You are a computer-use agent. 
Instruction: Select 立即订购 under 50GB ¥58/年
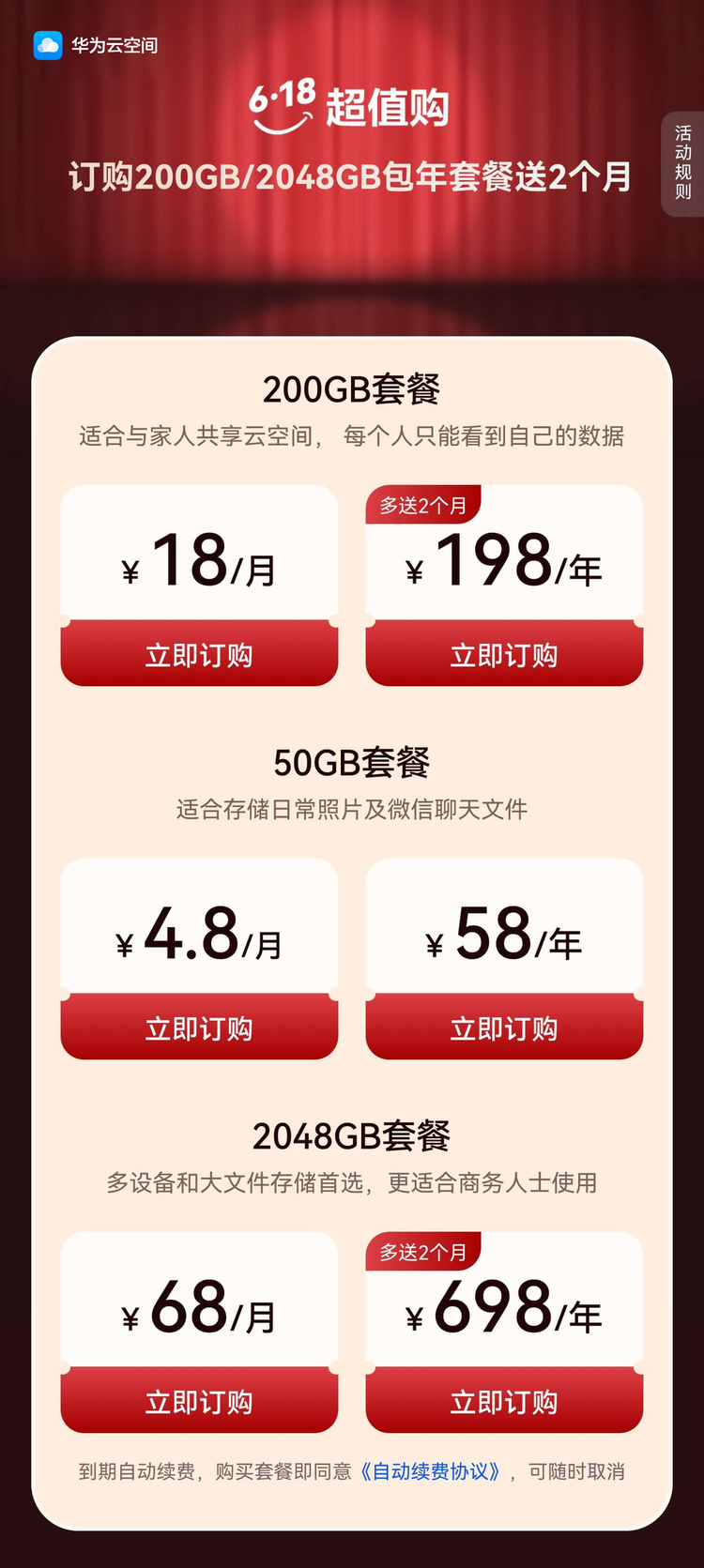tap(504, 1028)
